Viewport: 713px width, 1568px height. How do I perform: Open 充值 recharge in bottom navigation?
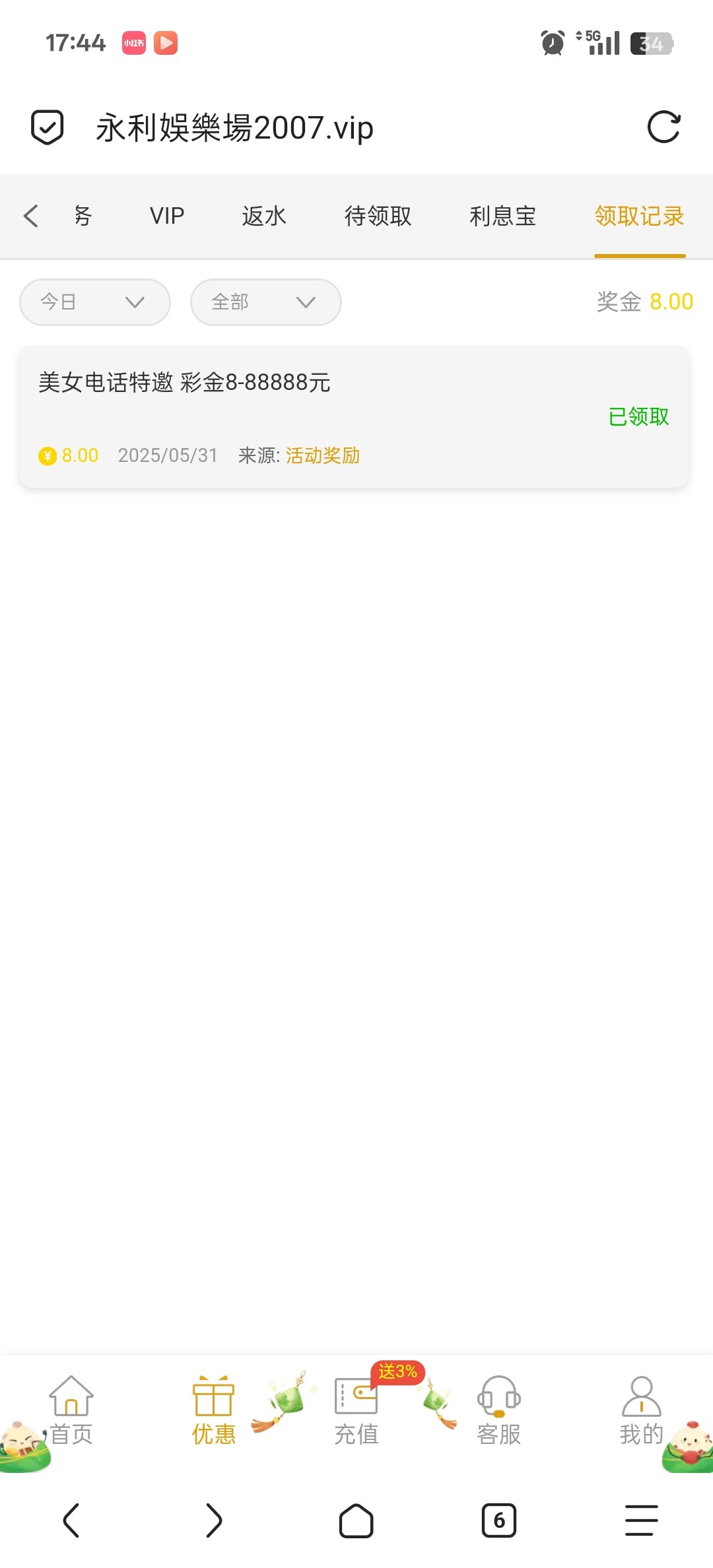coord(356,1411)
